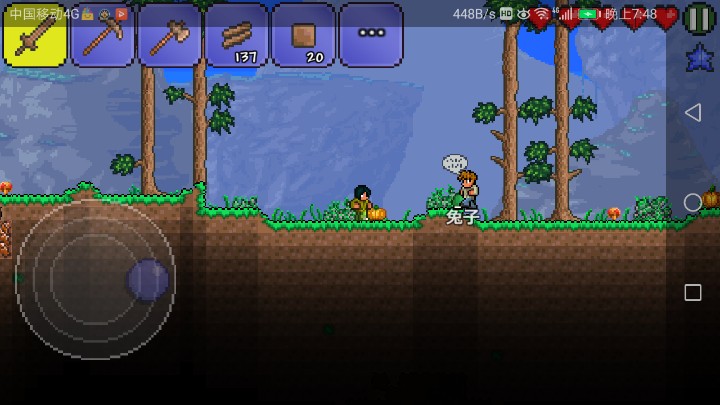Open recent apps square button
Viewport: 720px width, 405px height.
click(x=692, y=292)
